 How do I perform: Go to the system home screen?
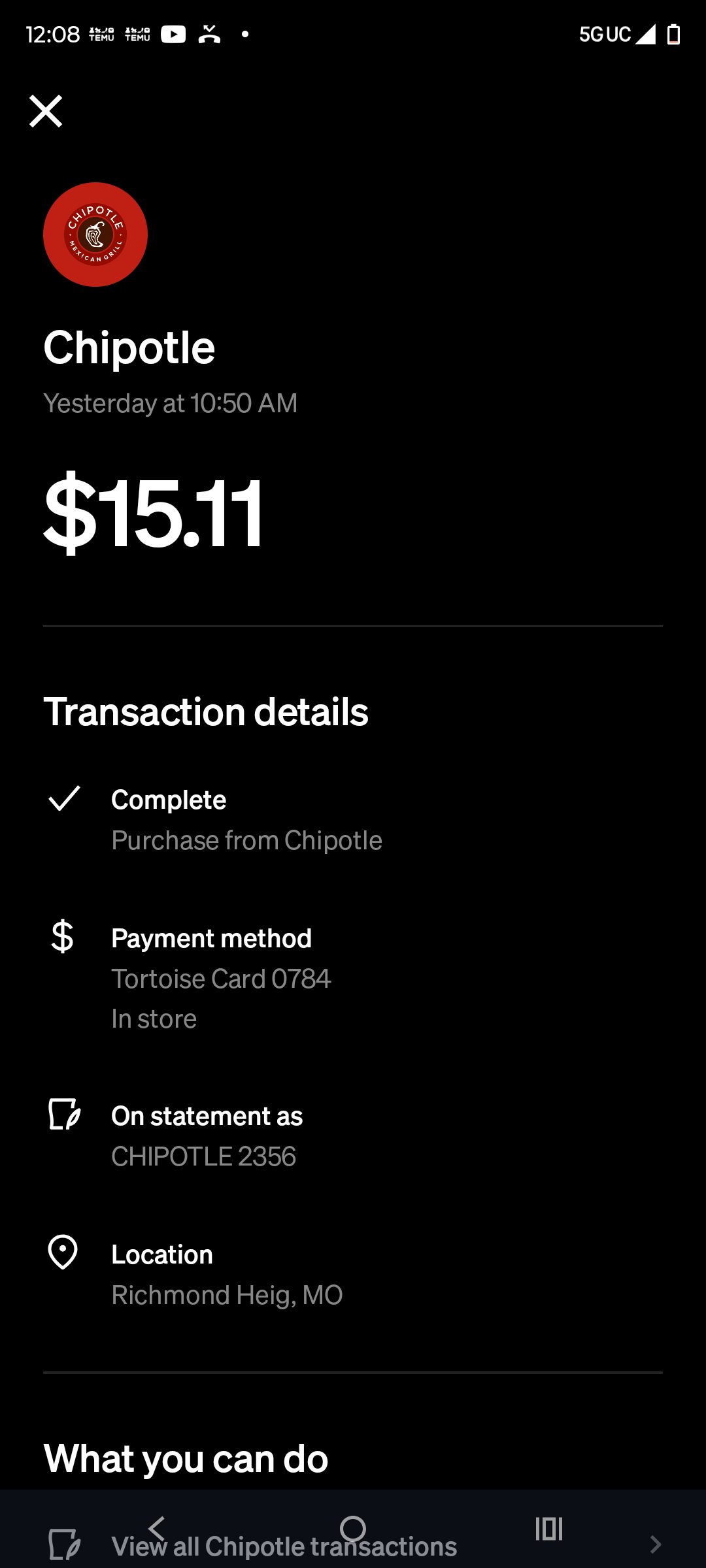click(353, 1527)
